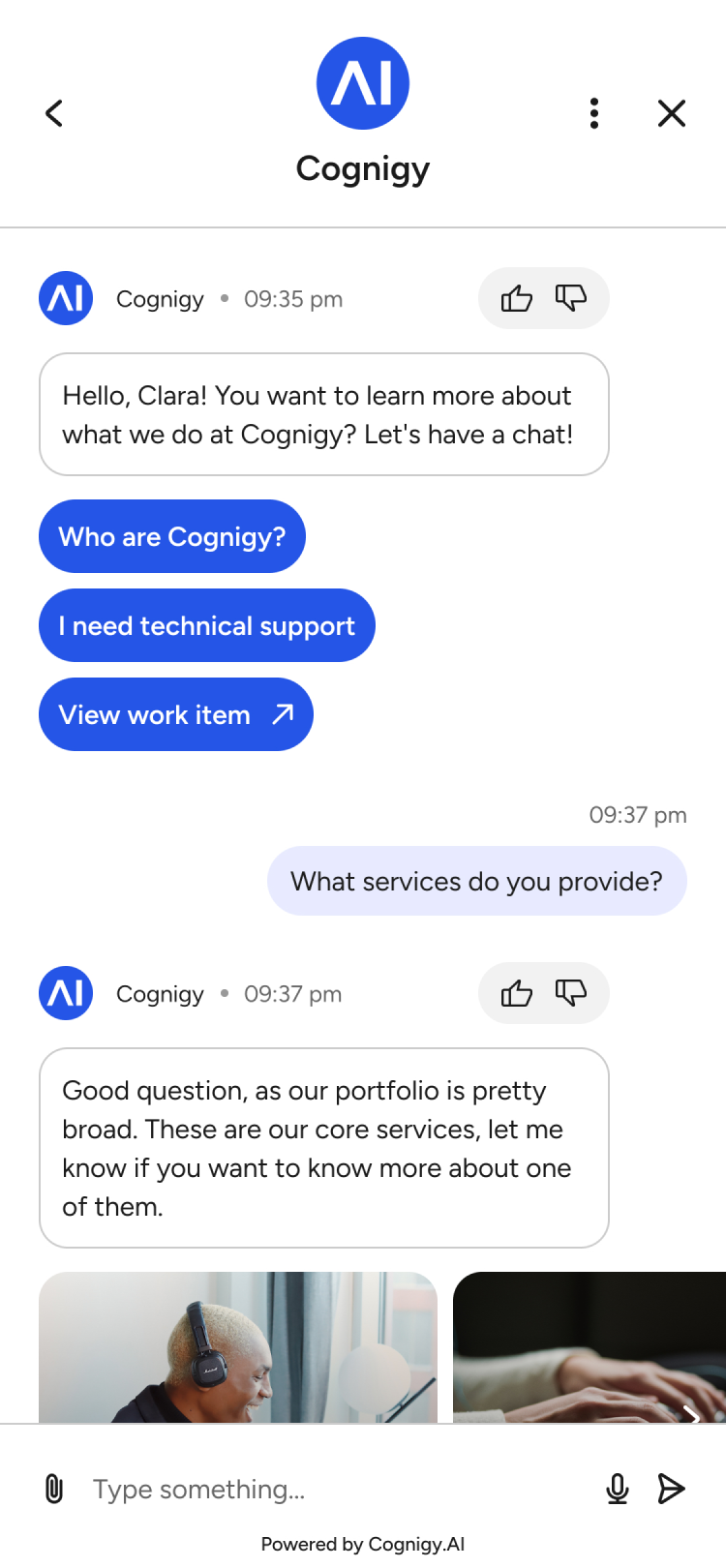Give a thumbs down to the greeting message
The height and width of the screenshot is (1568, 726).
click(x=571, y=298)
